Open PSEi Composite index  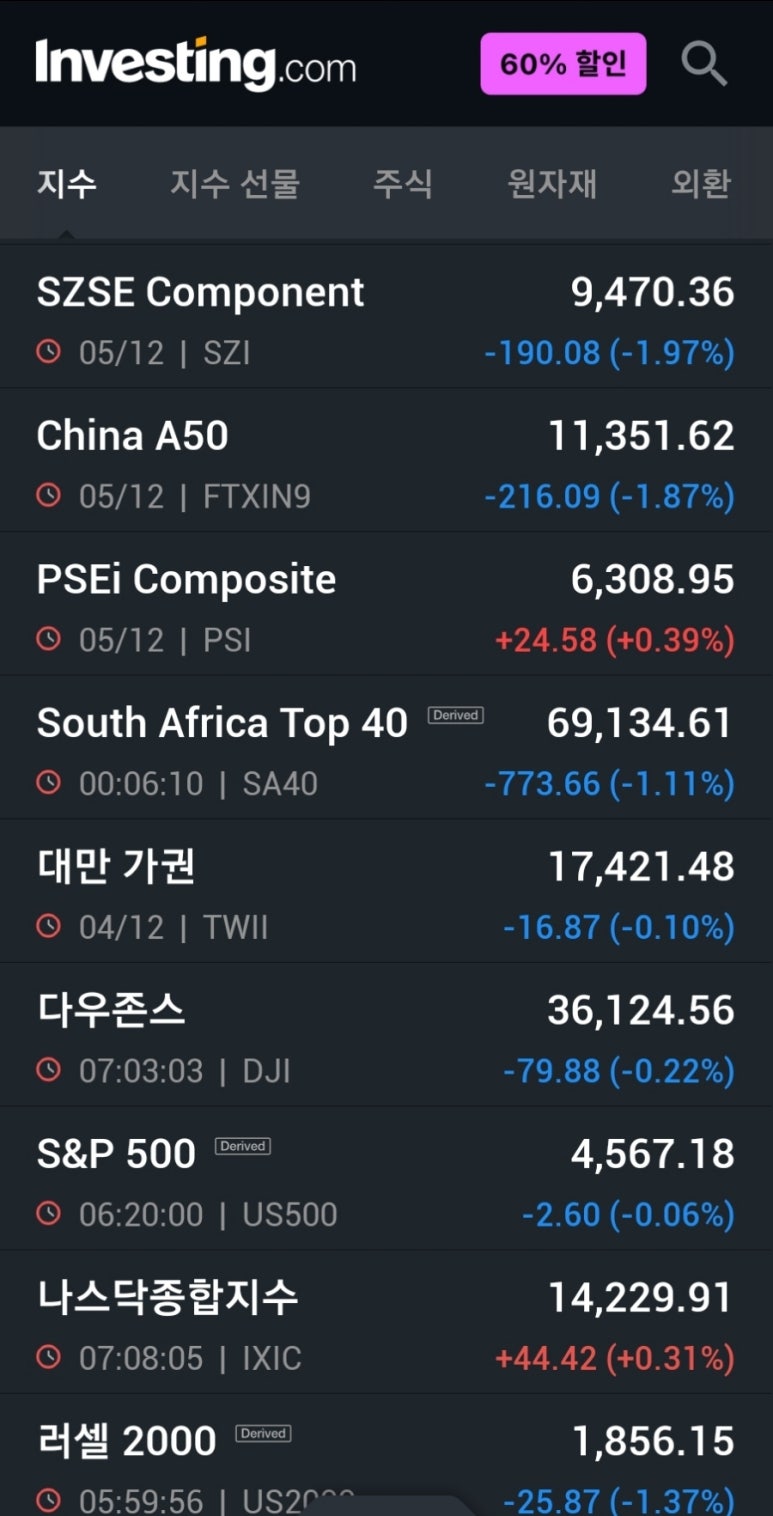[x=386, y=604]
